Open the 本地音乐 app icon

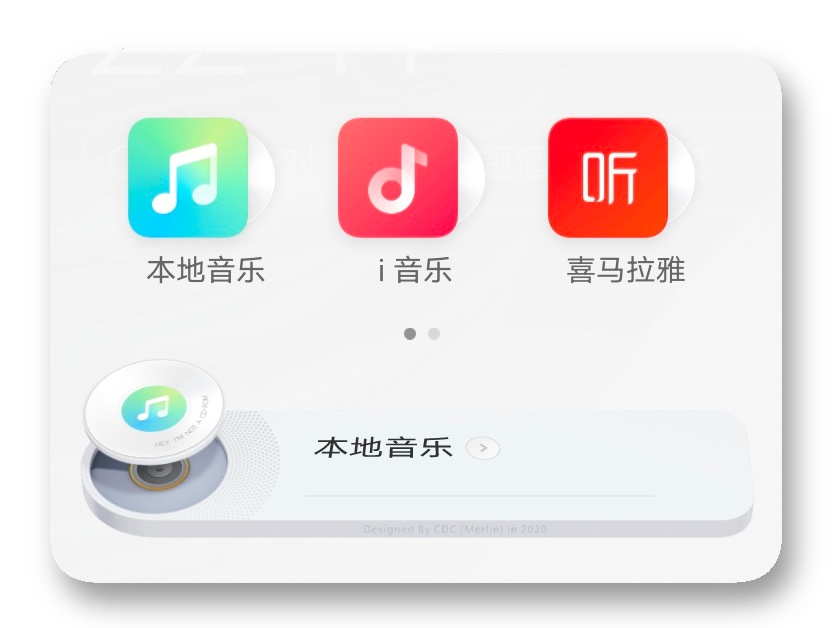tap(188, 178)
